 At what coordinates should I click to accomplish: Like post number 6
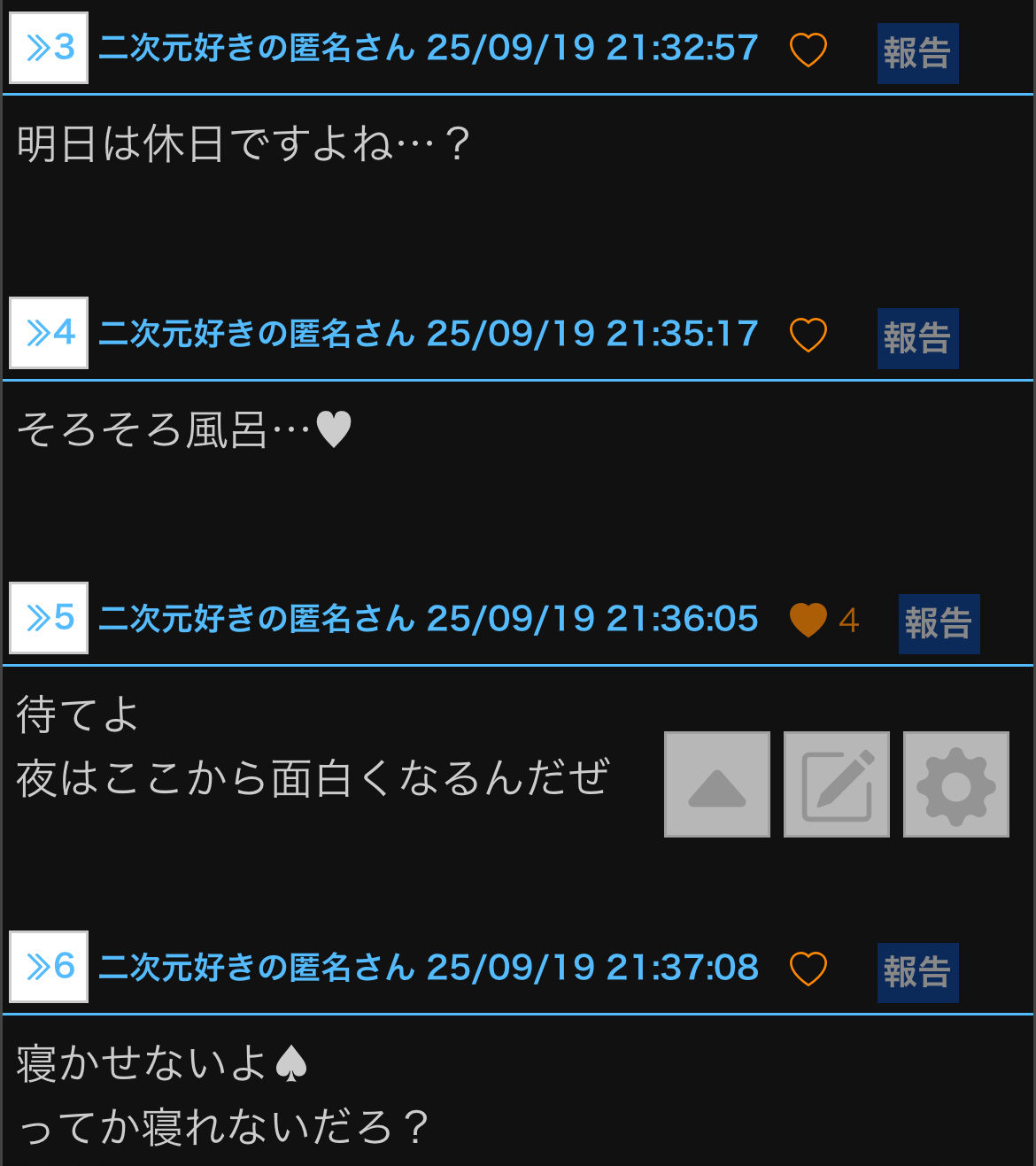[808, 969]
